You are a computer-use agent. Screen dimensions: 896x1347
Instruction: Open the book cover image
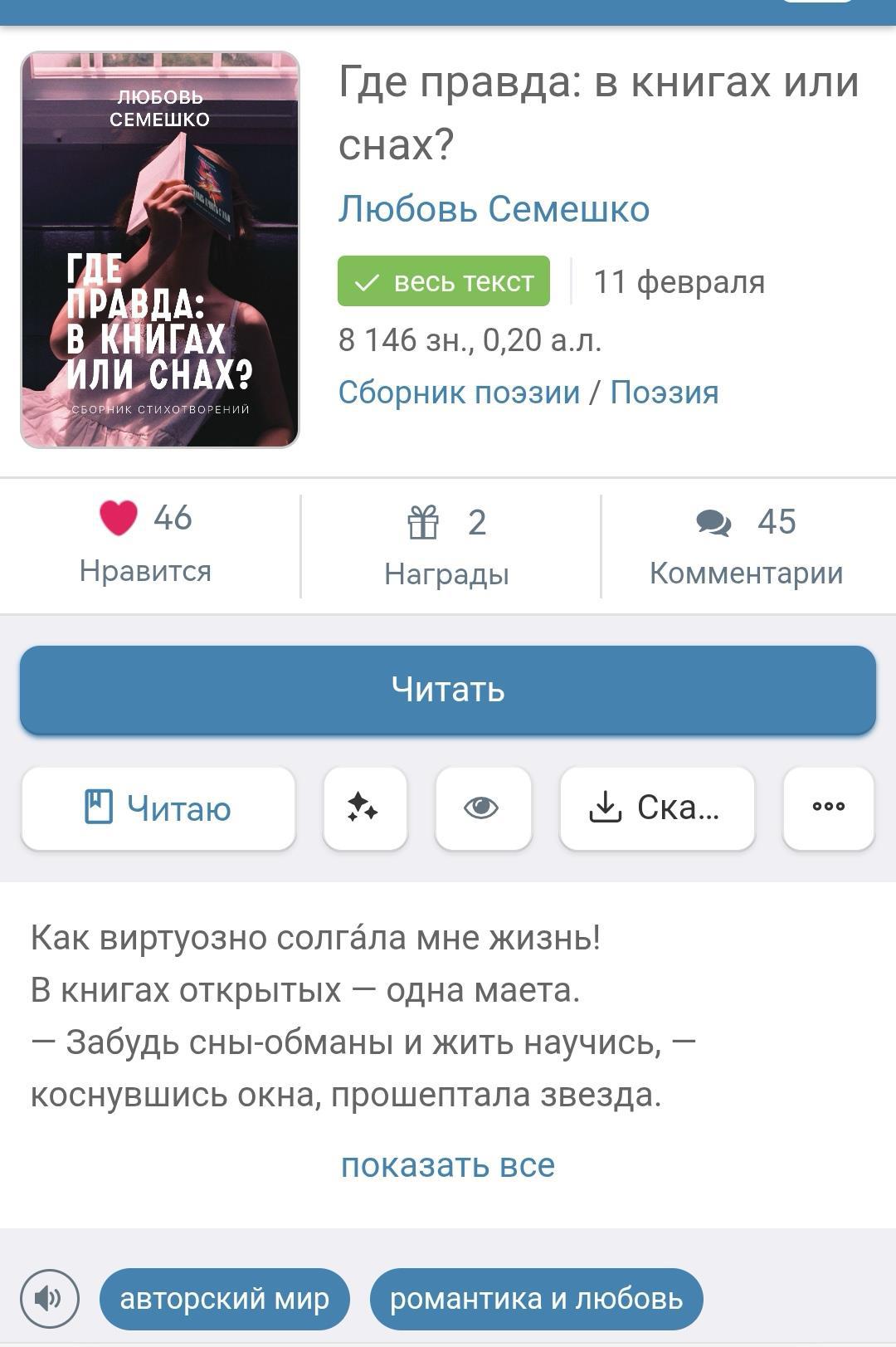tap(159, 250)
